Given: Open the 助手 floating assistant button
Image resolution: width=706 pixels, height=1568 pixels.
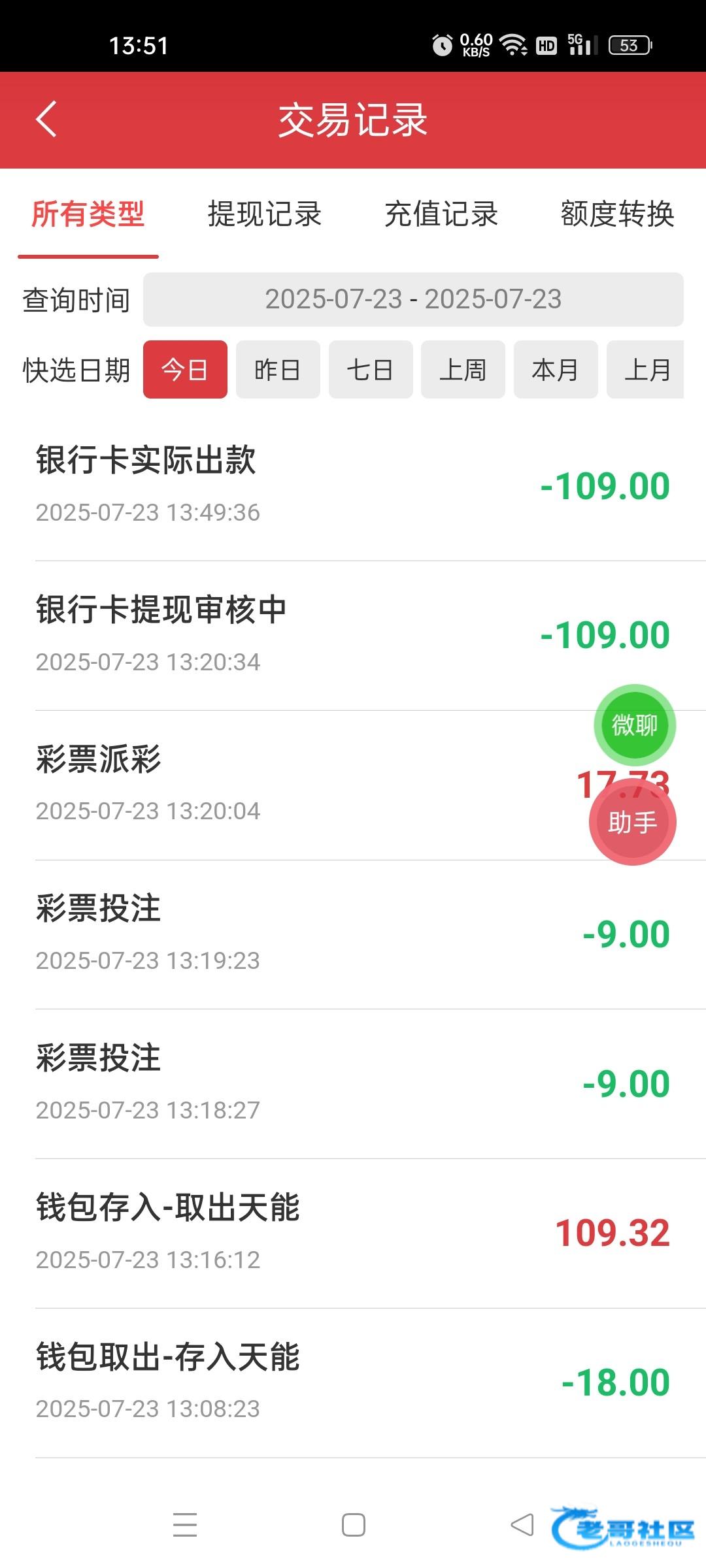Looking at the screenshot, I should [x=633, y=823].
